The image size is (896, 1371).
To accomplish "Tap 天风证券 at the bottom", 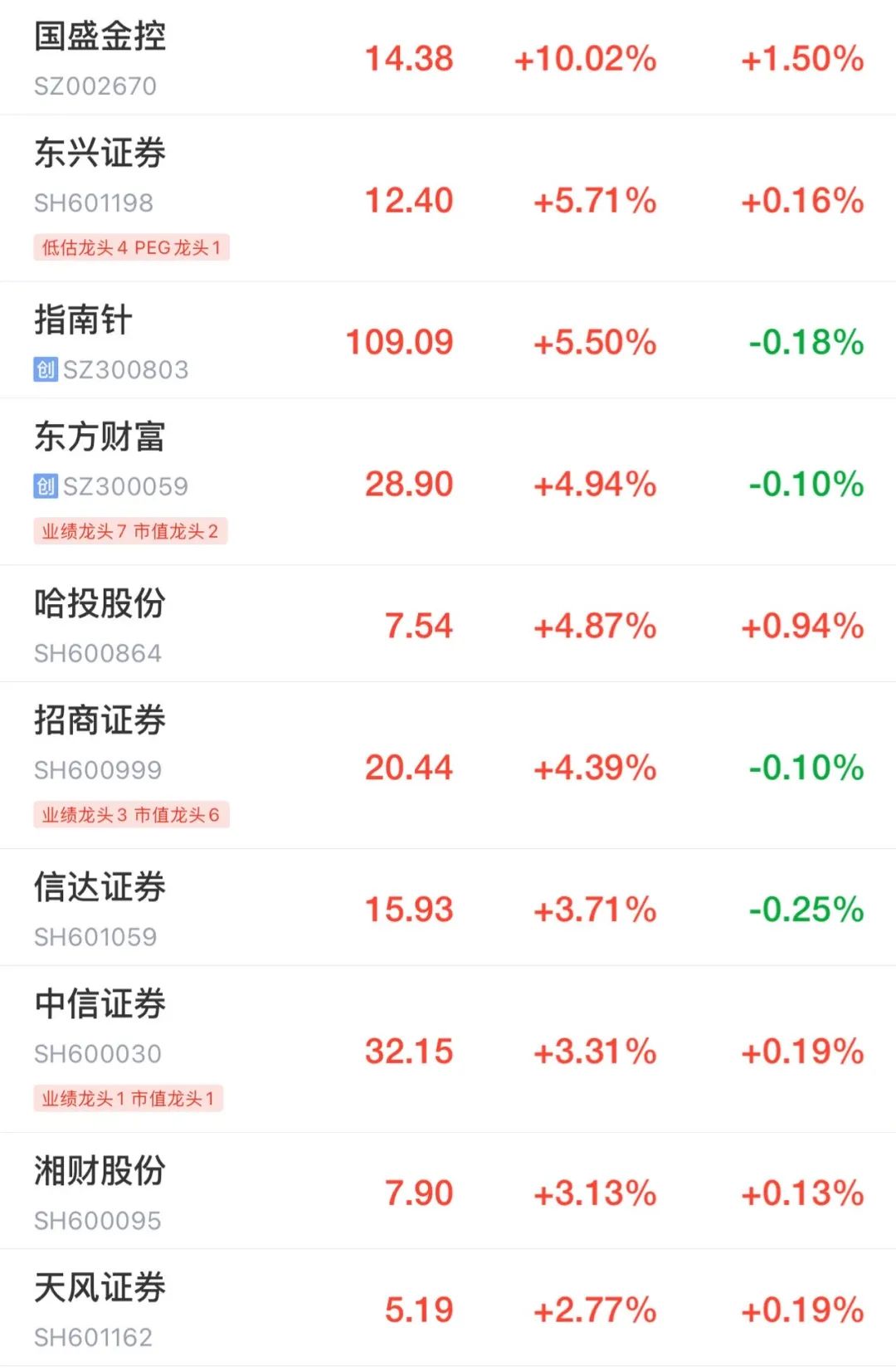I will point(100,1287).
